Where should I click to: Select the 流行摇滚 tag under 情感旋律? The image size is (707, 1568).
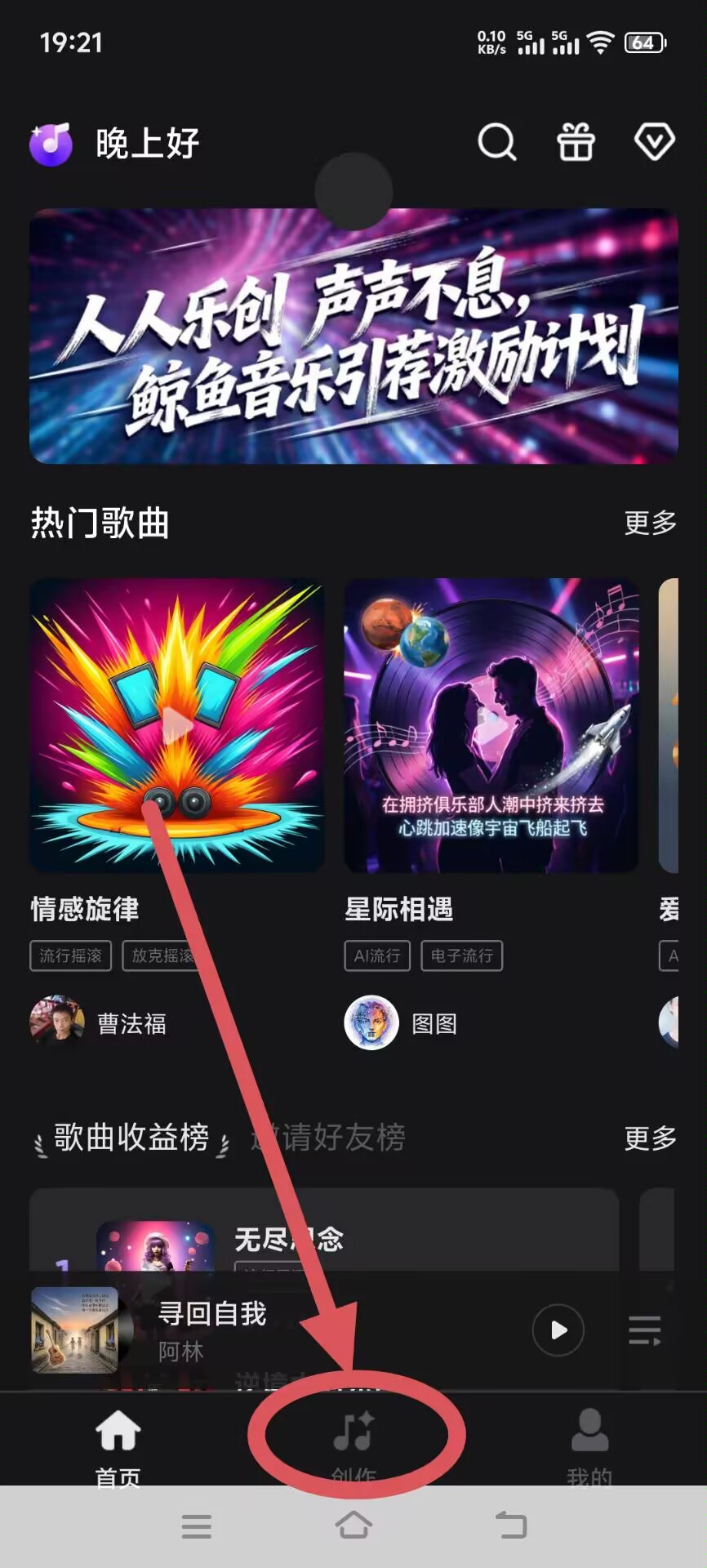pyautogui.click(x=71, y=955)
